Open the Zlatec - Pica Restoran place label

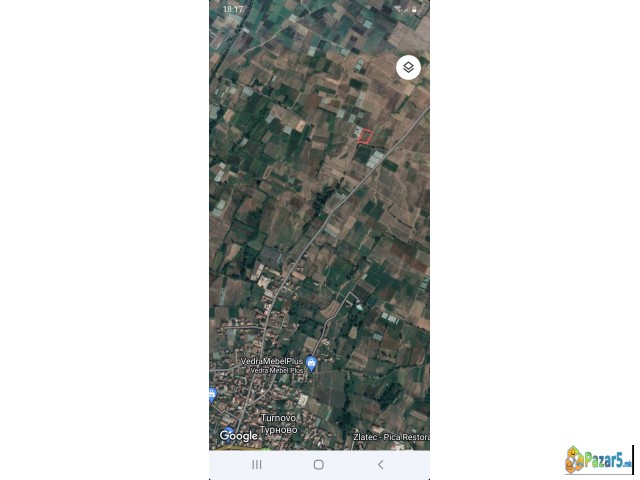(x=392, y=437)
